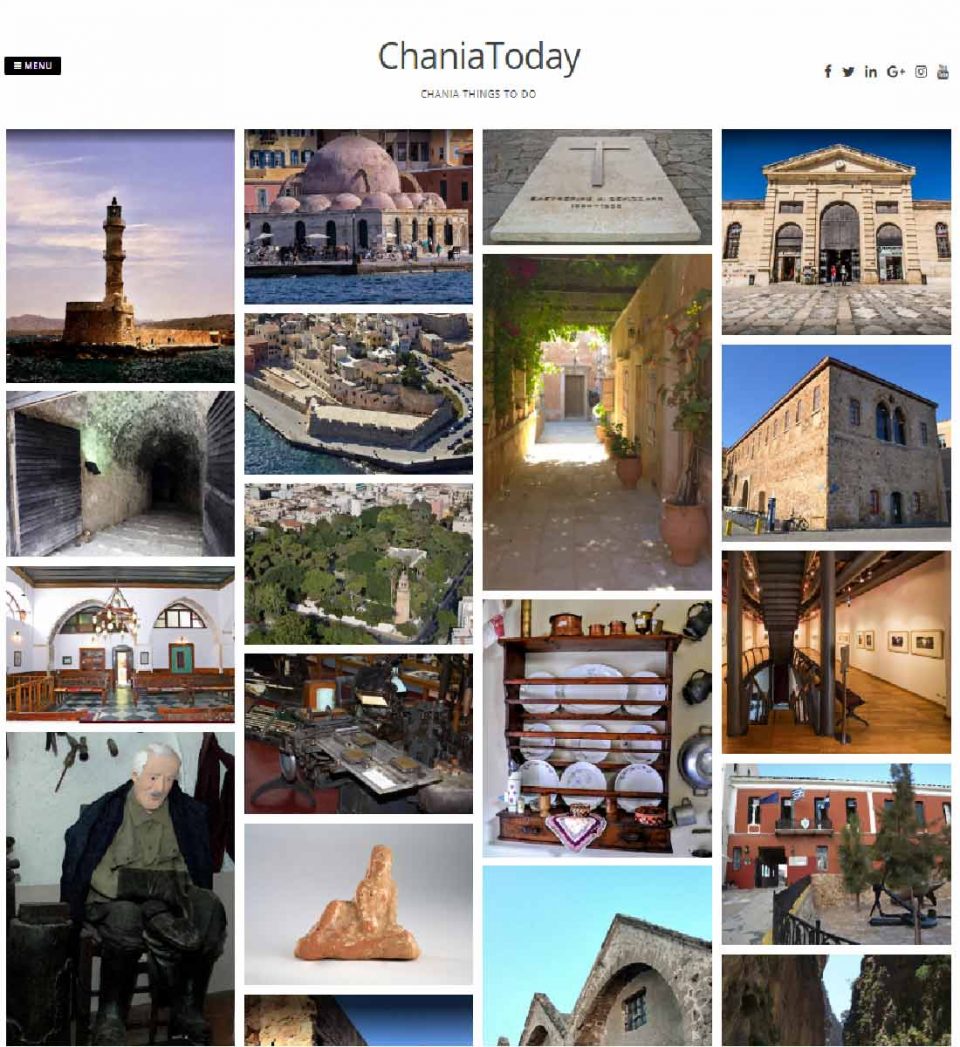
Task: View the old stone building photo
Action: pos(836,442)
